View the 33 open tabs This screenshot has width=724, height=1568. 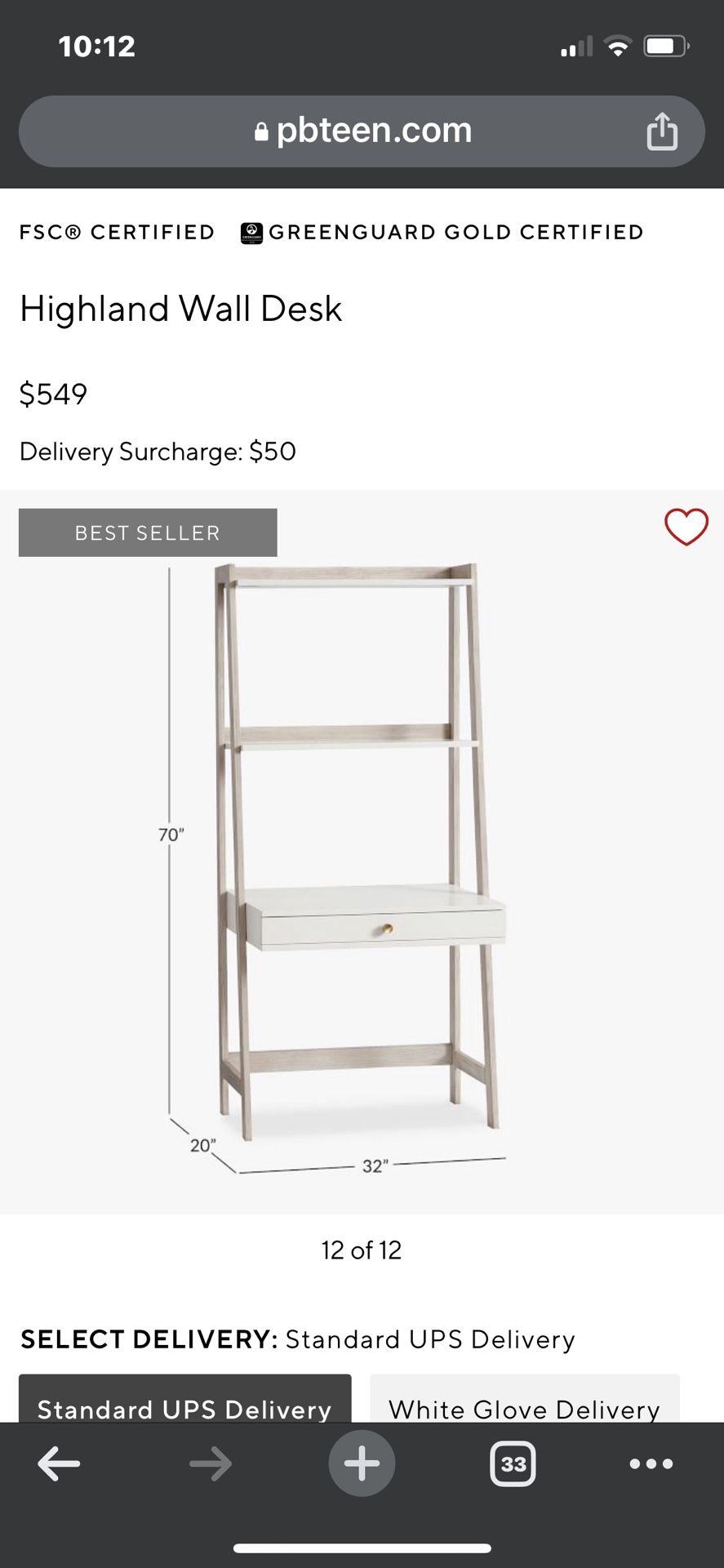[x=513, y=1463]
